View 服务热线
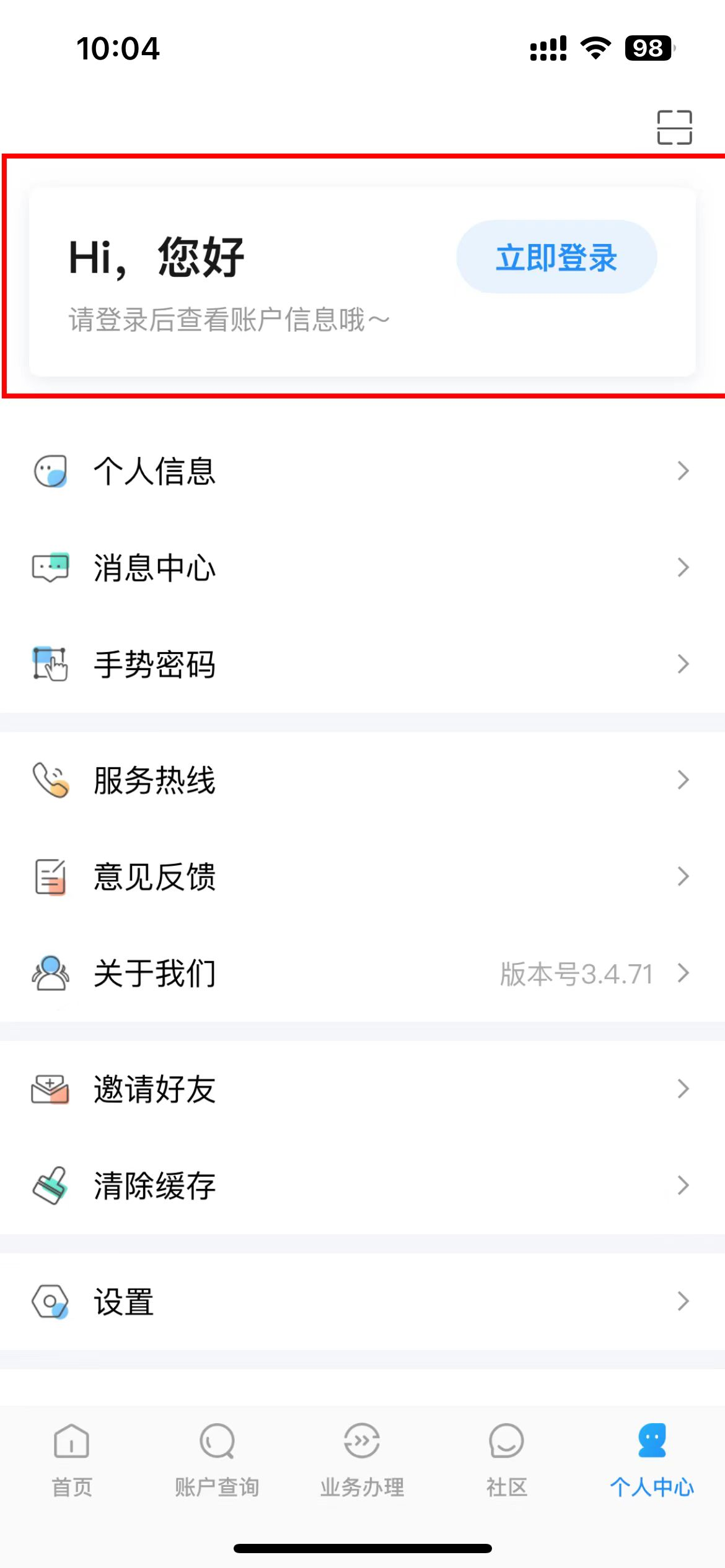 click(x=362, y=780)
